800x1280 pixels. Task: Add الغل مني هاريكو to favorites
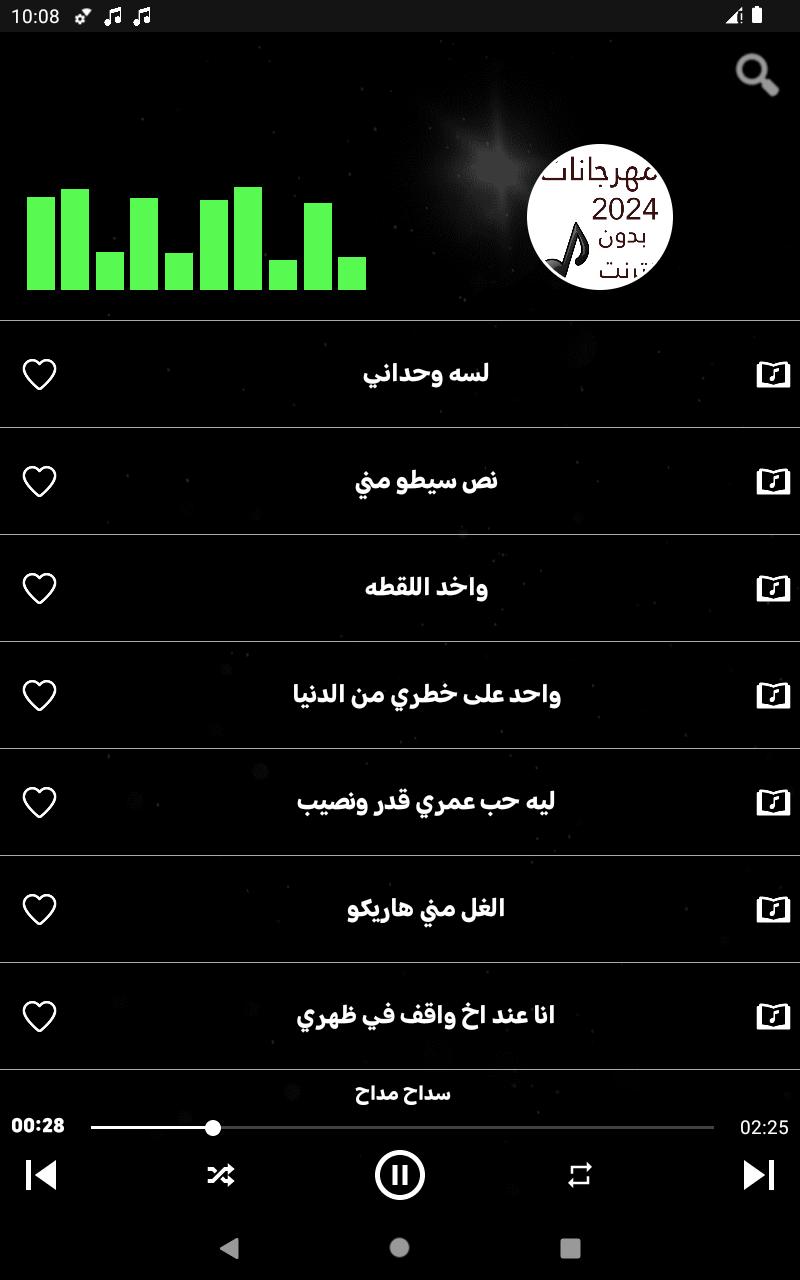pos(40,909)
